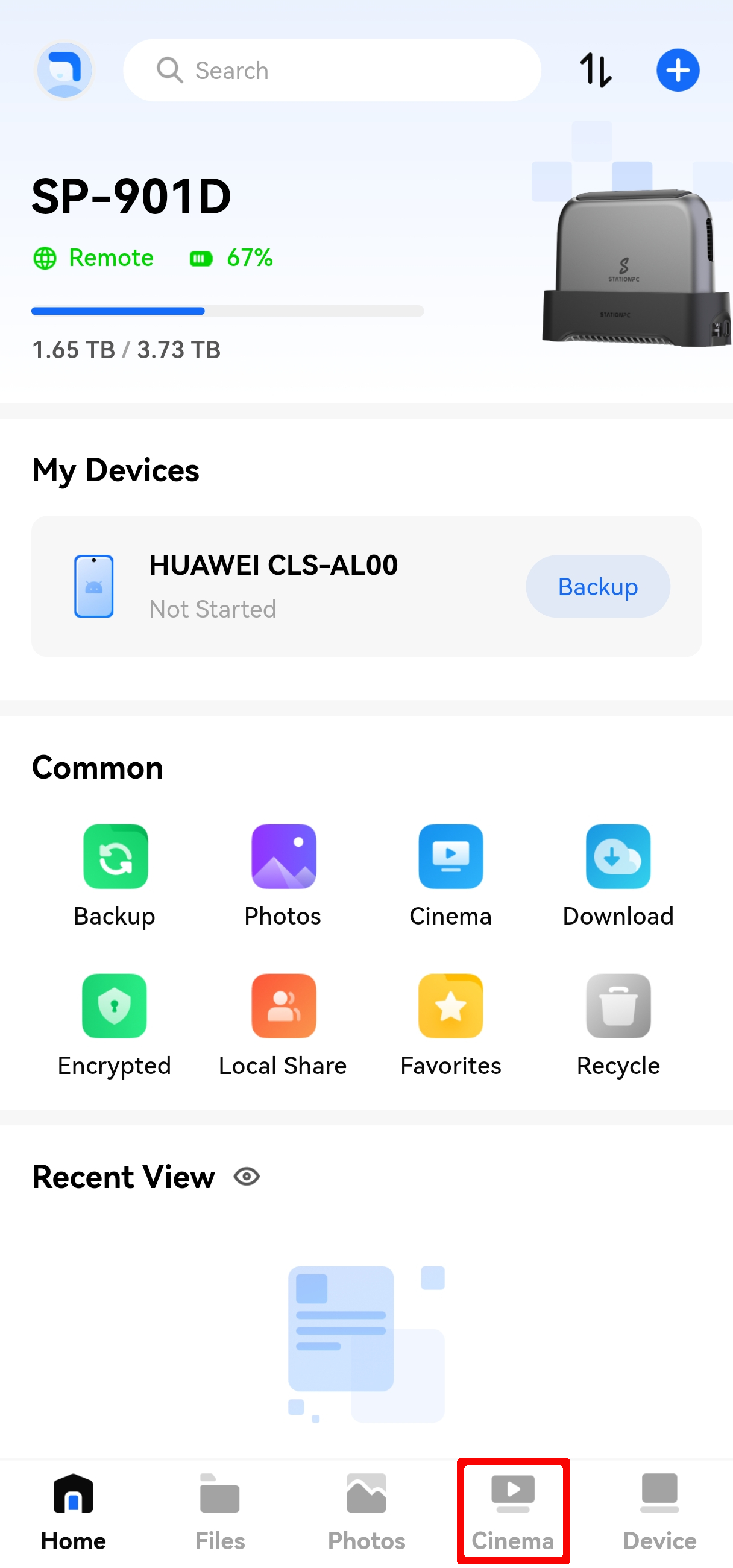Switch to the Files tab
The height and width of the screenshot is (1568, 733).
[x=219, y=1511]
